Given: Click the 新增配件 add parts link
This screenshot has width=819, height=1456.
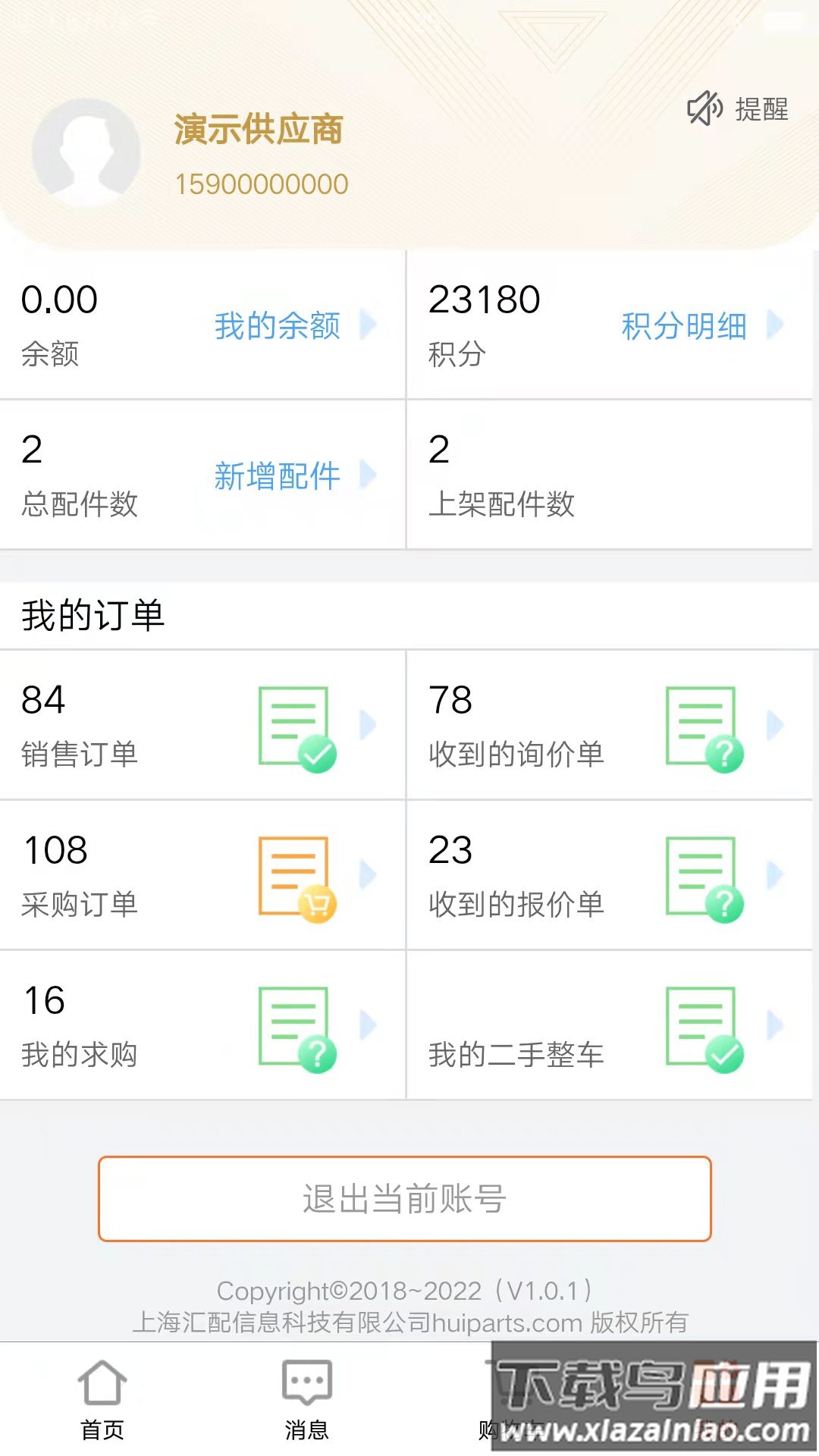Looking at the screenshot, I should [278, 476].
